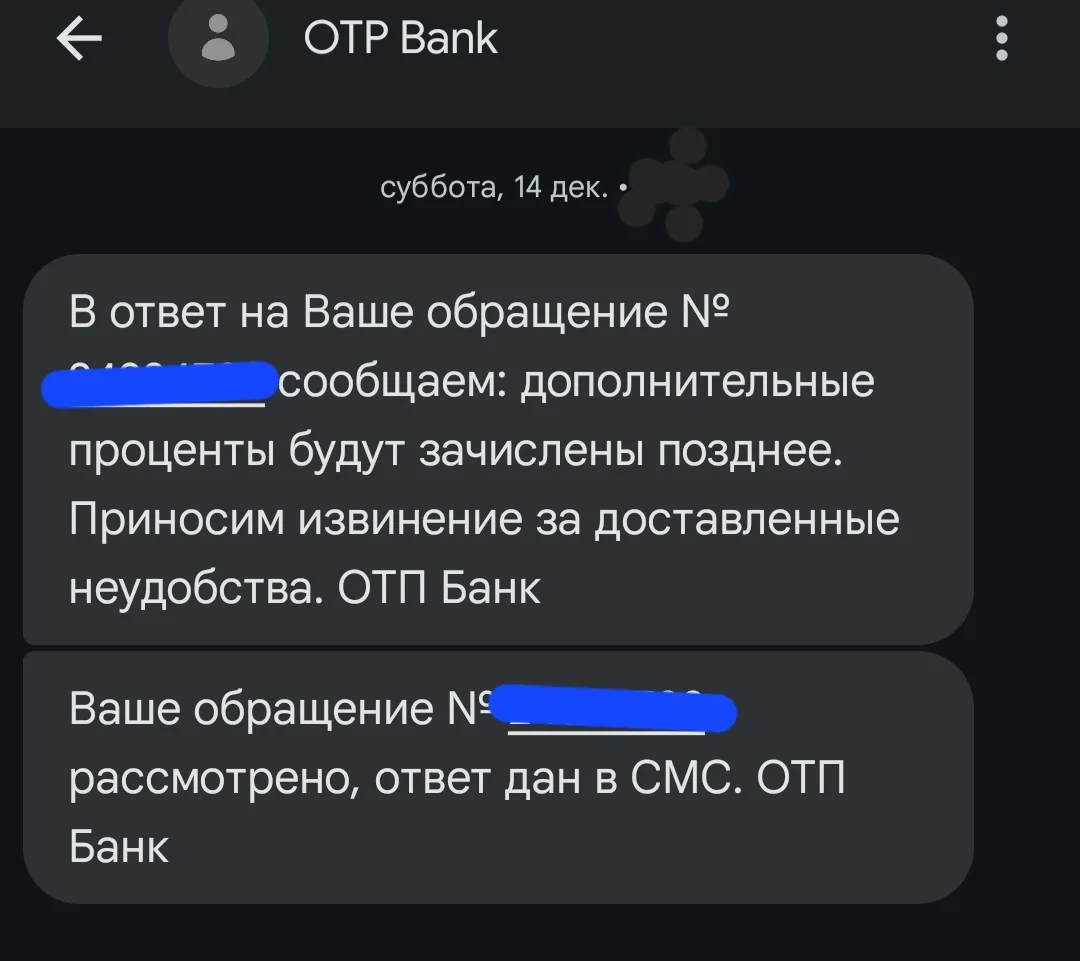Open the overflow menu with three dots
Viewport: 1080px width, 961px height.
pyautogui.click(x=1001, y=39)
